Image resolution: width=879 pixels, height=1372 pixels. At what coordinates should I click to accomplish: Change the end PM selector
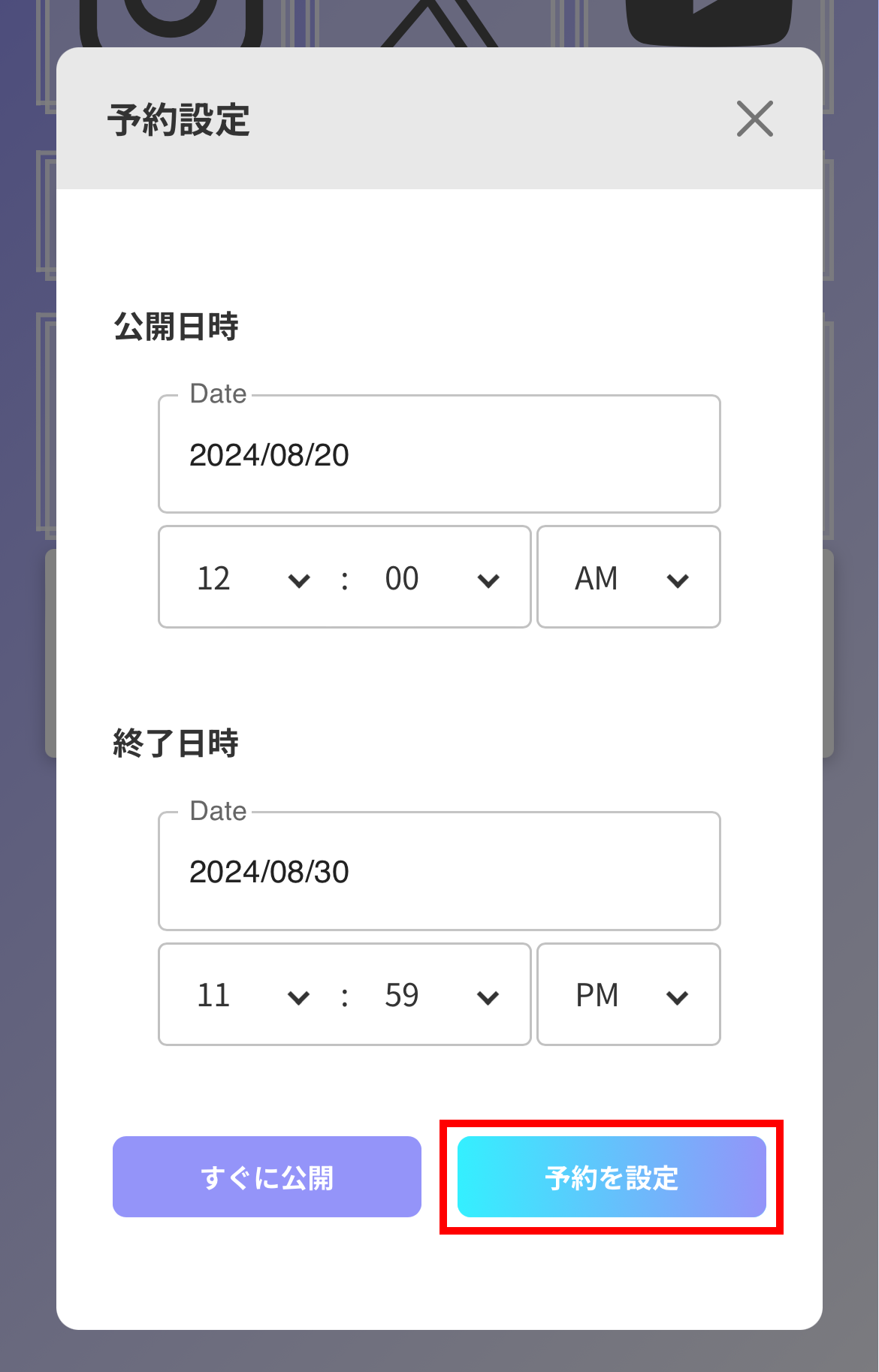pyautogui.click(x=630, y=996)
